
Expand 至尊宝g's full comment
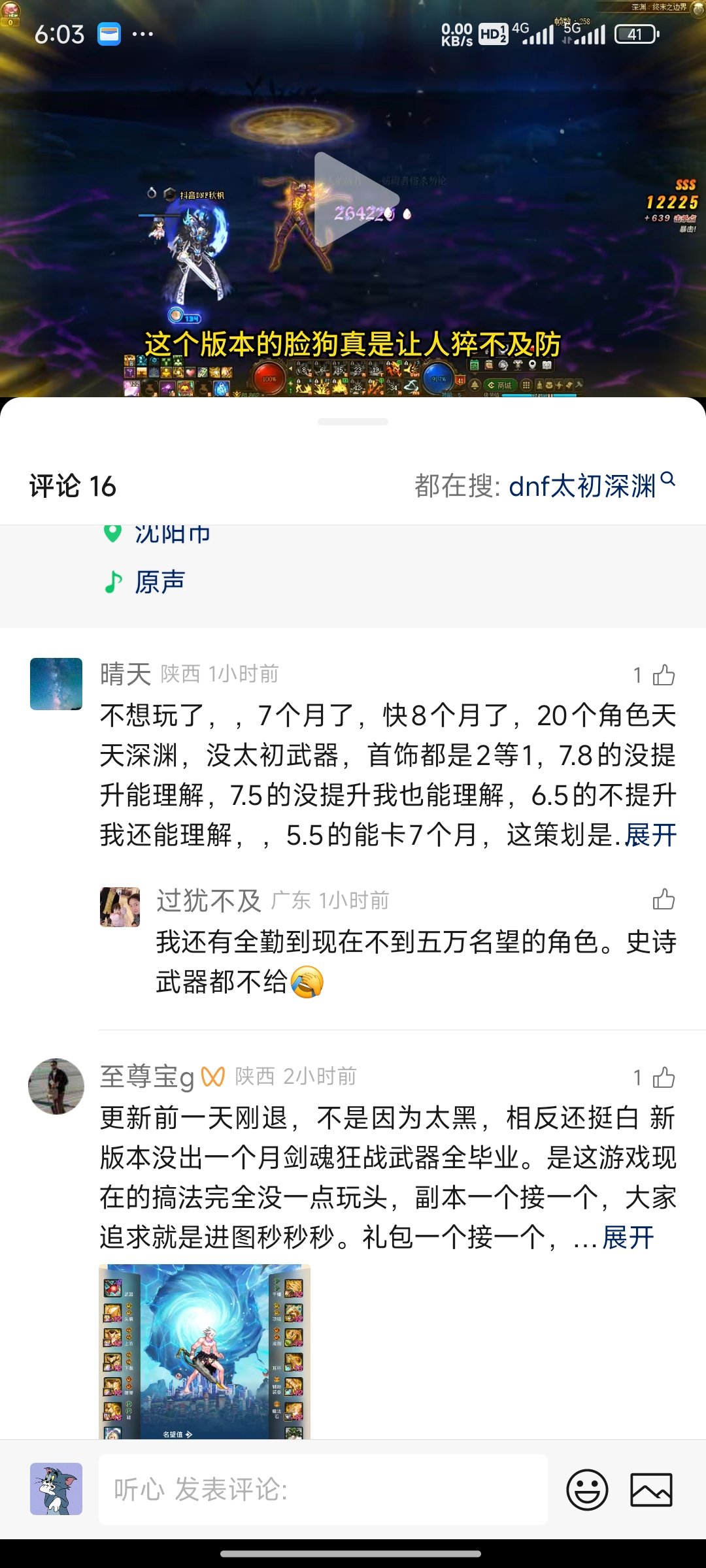tap(628, 1237)
